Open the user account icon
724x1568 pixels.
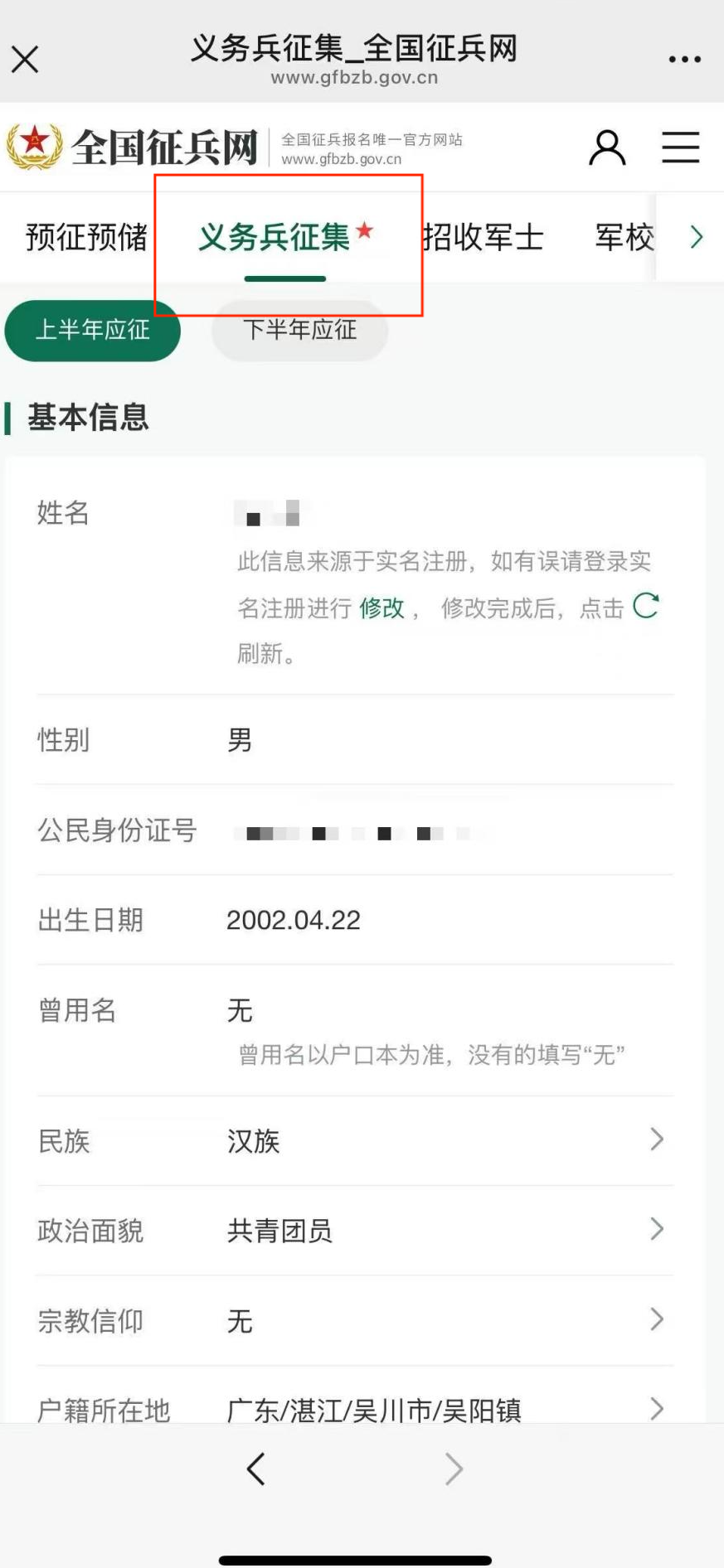pyautogui.click(x=607, y=148)
